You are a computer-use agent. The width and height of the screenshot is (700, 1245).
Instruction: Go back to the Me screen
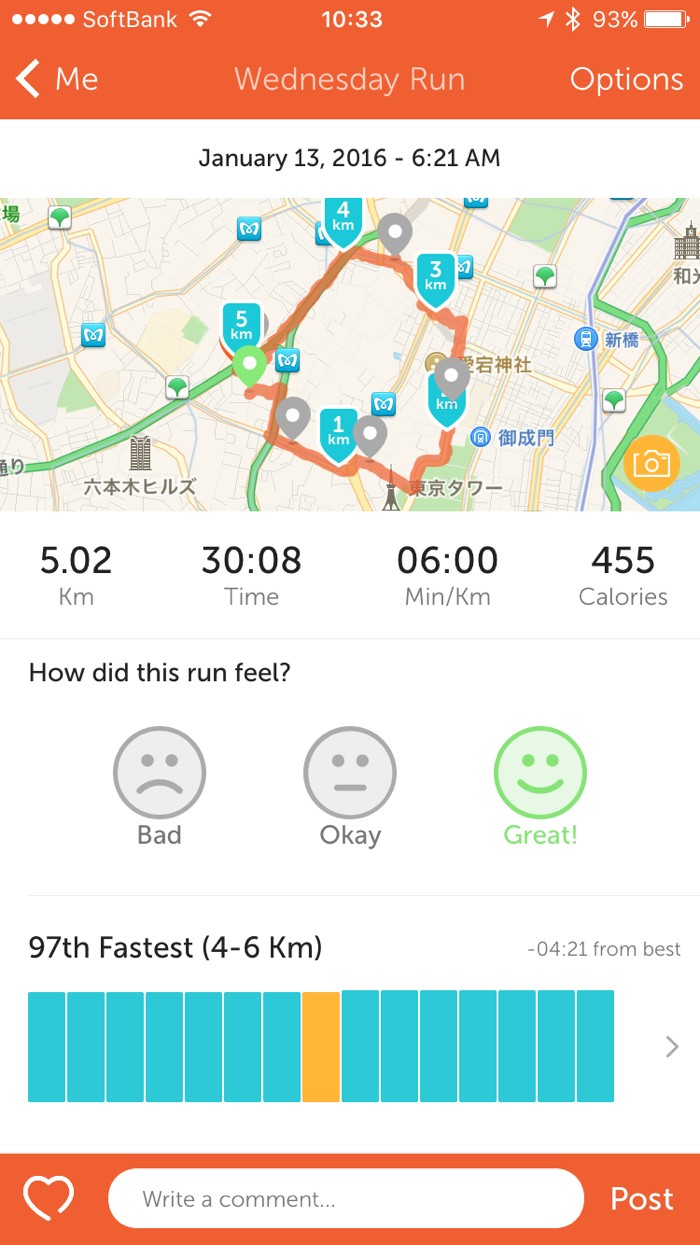[57, 79]
